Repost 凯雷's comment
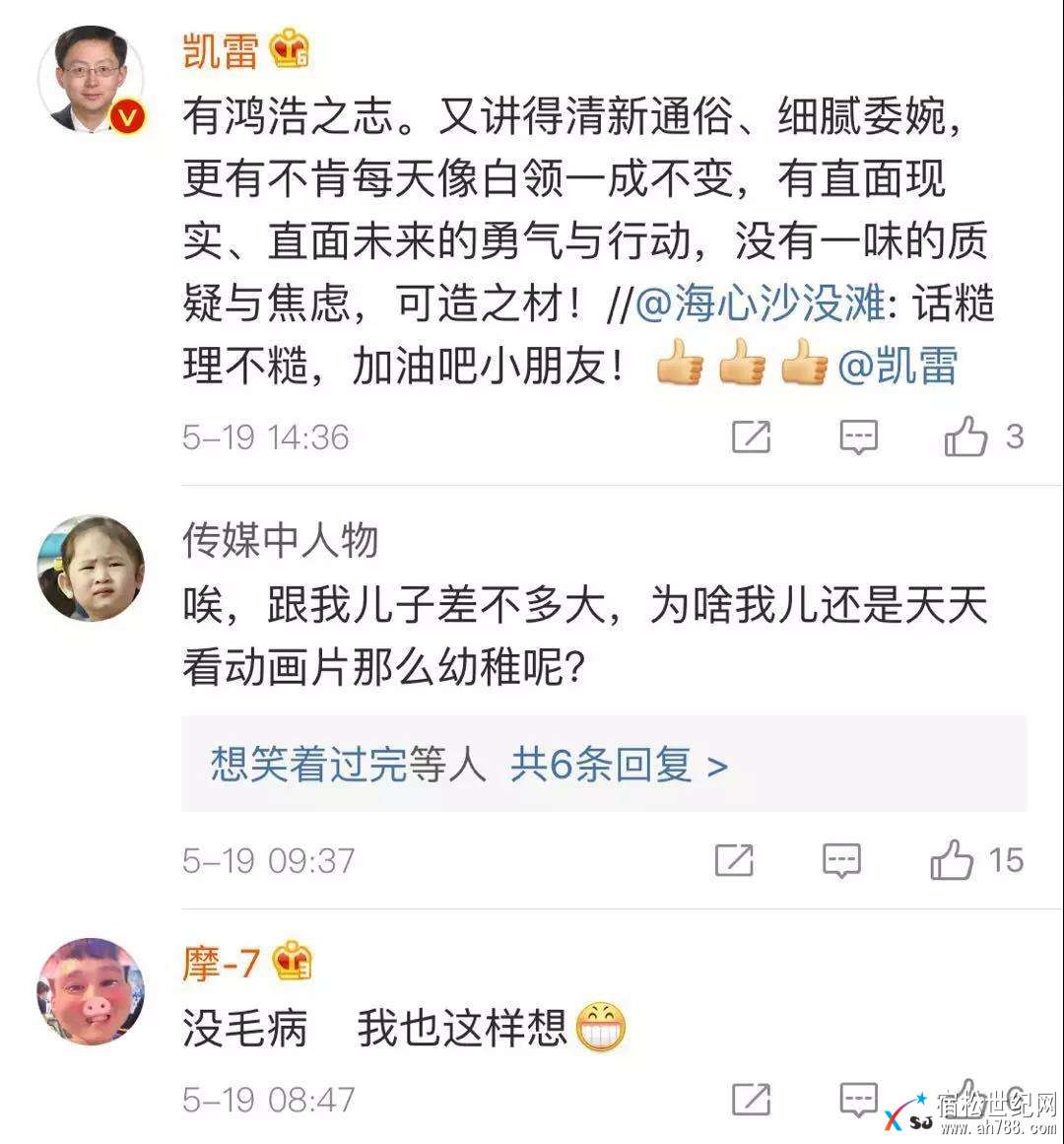Image resolution: width=1064 pixels, height=1144 pixels. pos(752,437)
